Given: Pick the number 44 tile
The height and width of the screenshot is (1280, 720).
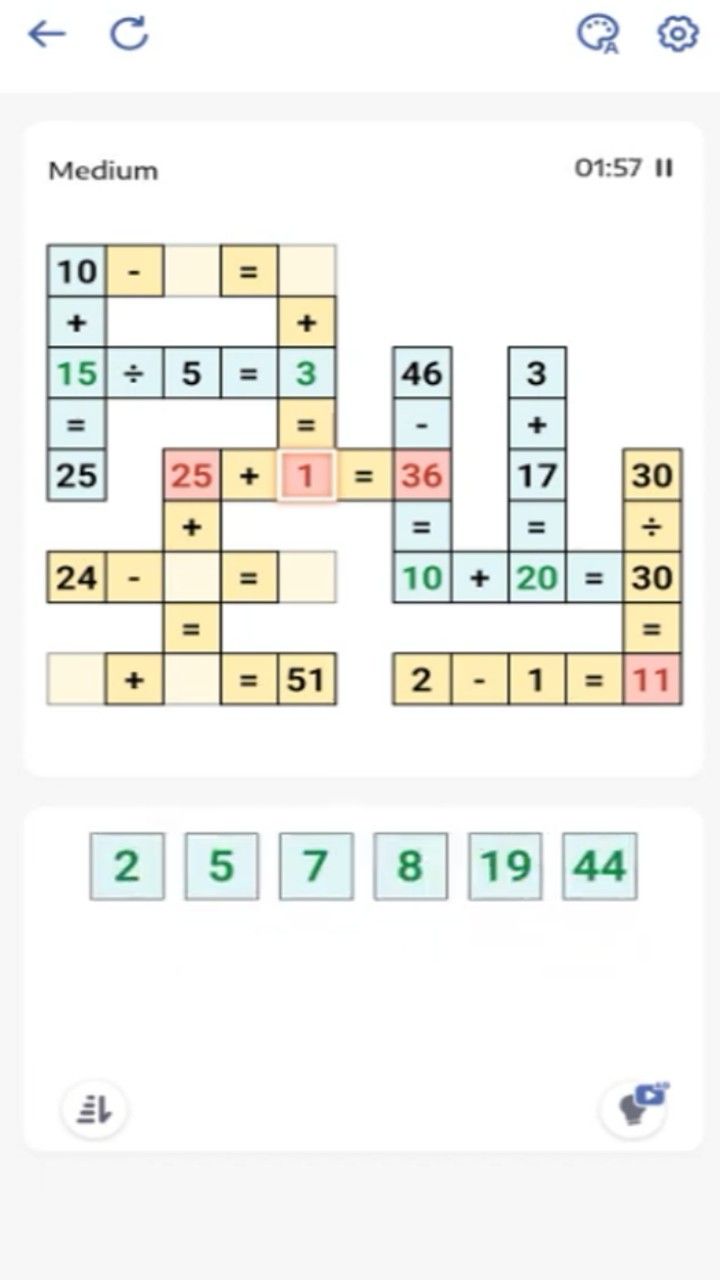Looking at the screenshot, I should click(599, 866).
